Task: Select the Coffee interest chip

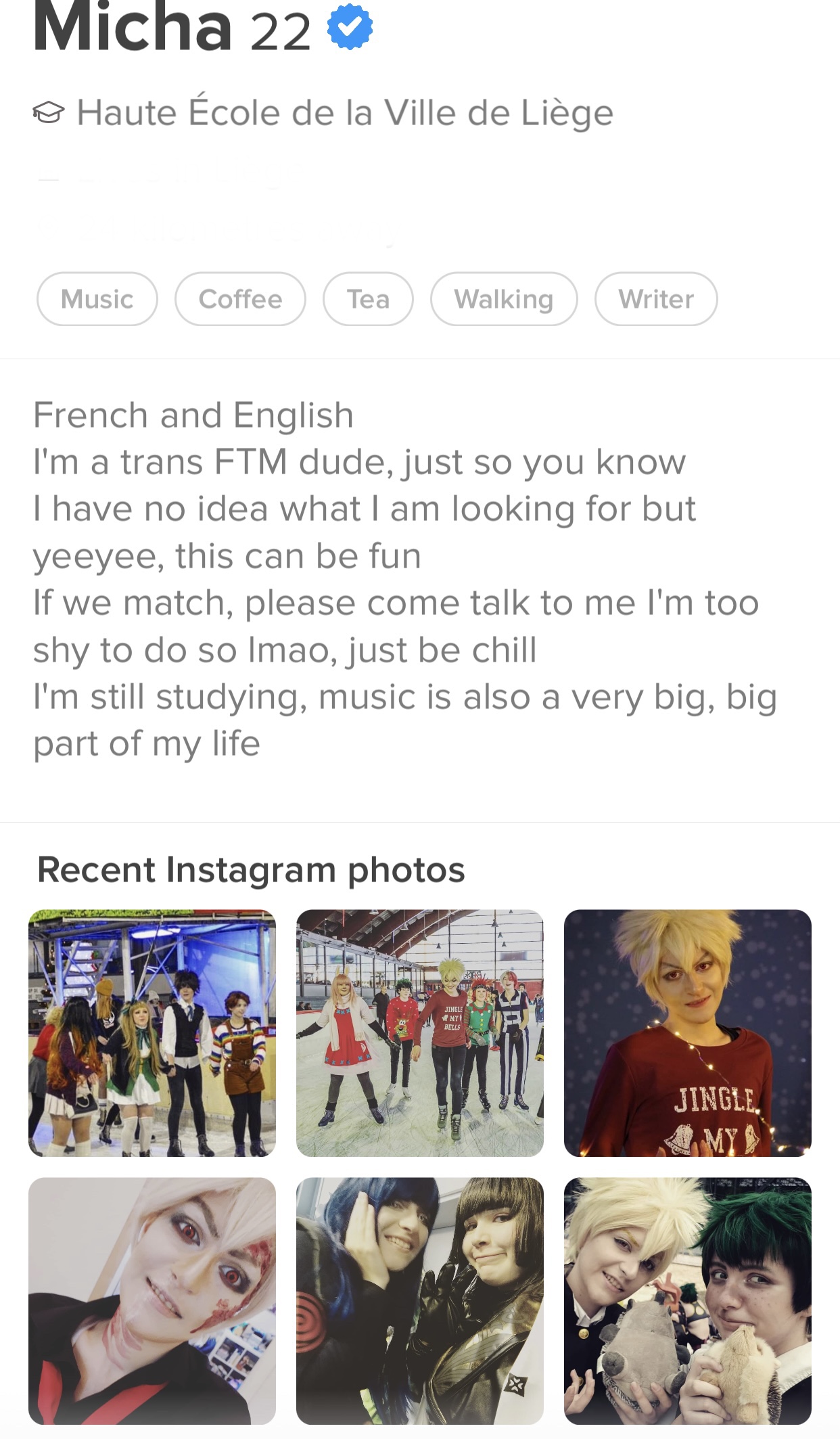Action: [x=240, y=299]
